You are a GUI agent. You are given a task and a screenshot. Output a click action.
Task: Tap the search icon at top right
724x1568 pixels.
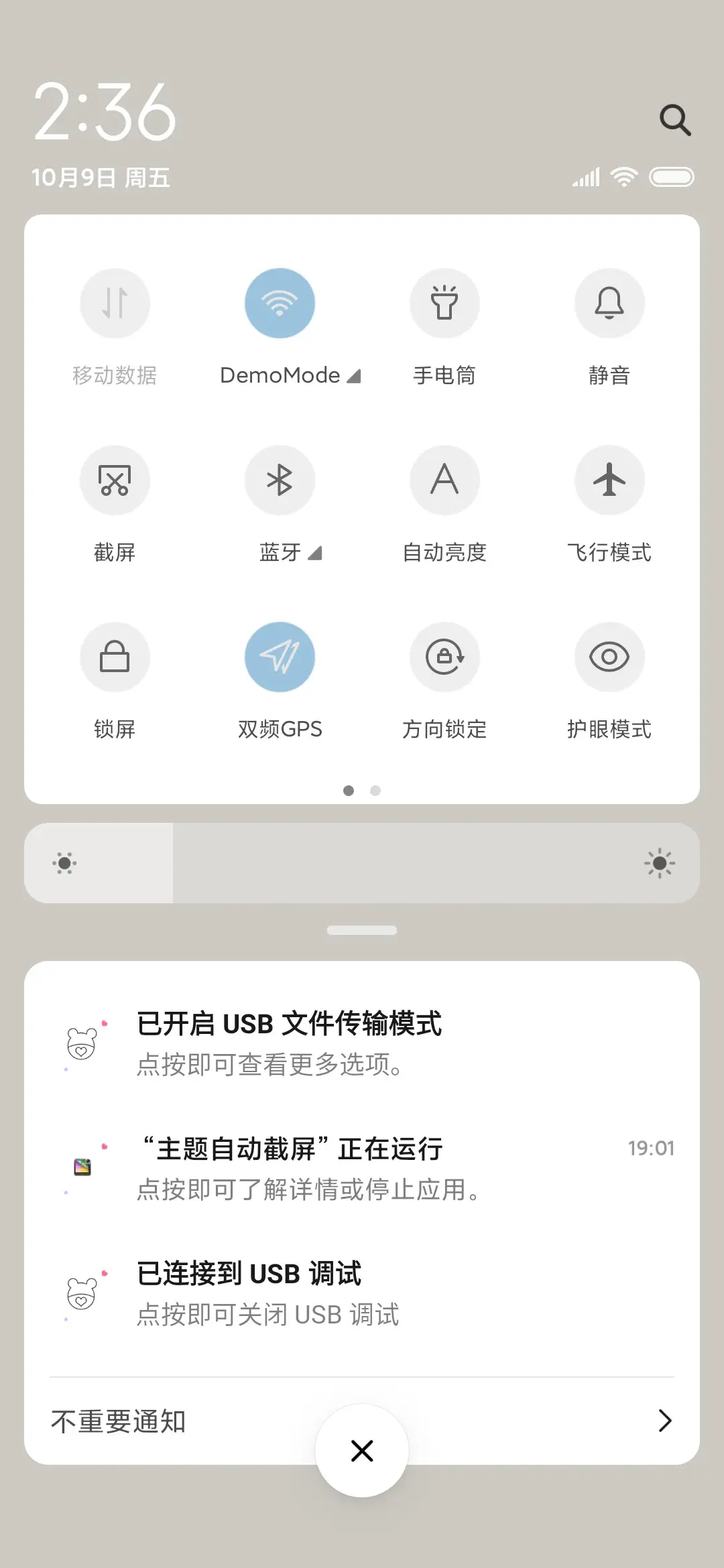coord(676,121)
